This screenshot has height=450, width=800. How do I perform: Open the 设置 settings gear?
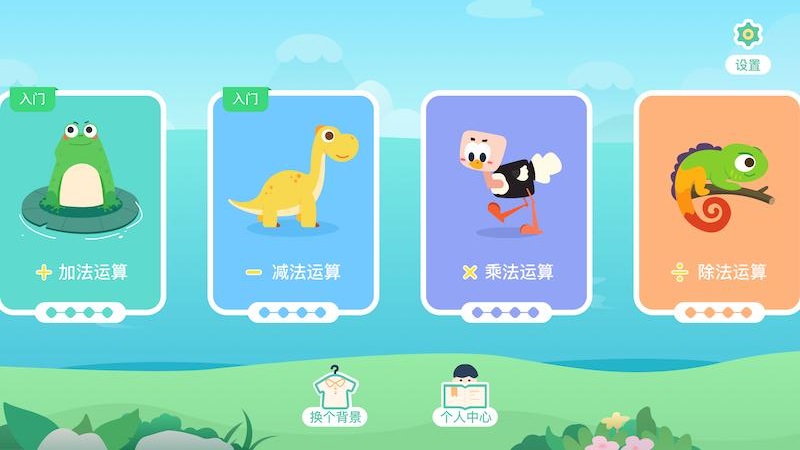(747, 37)
